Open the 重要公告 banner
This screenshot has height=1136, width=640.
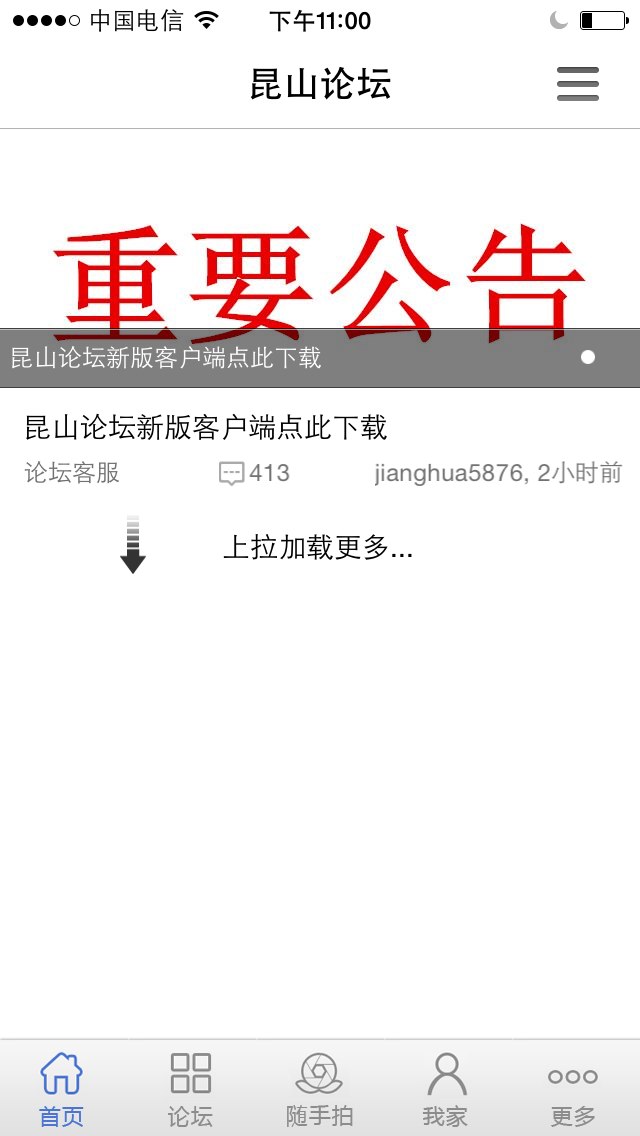320,259
